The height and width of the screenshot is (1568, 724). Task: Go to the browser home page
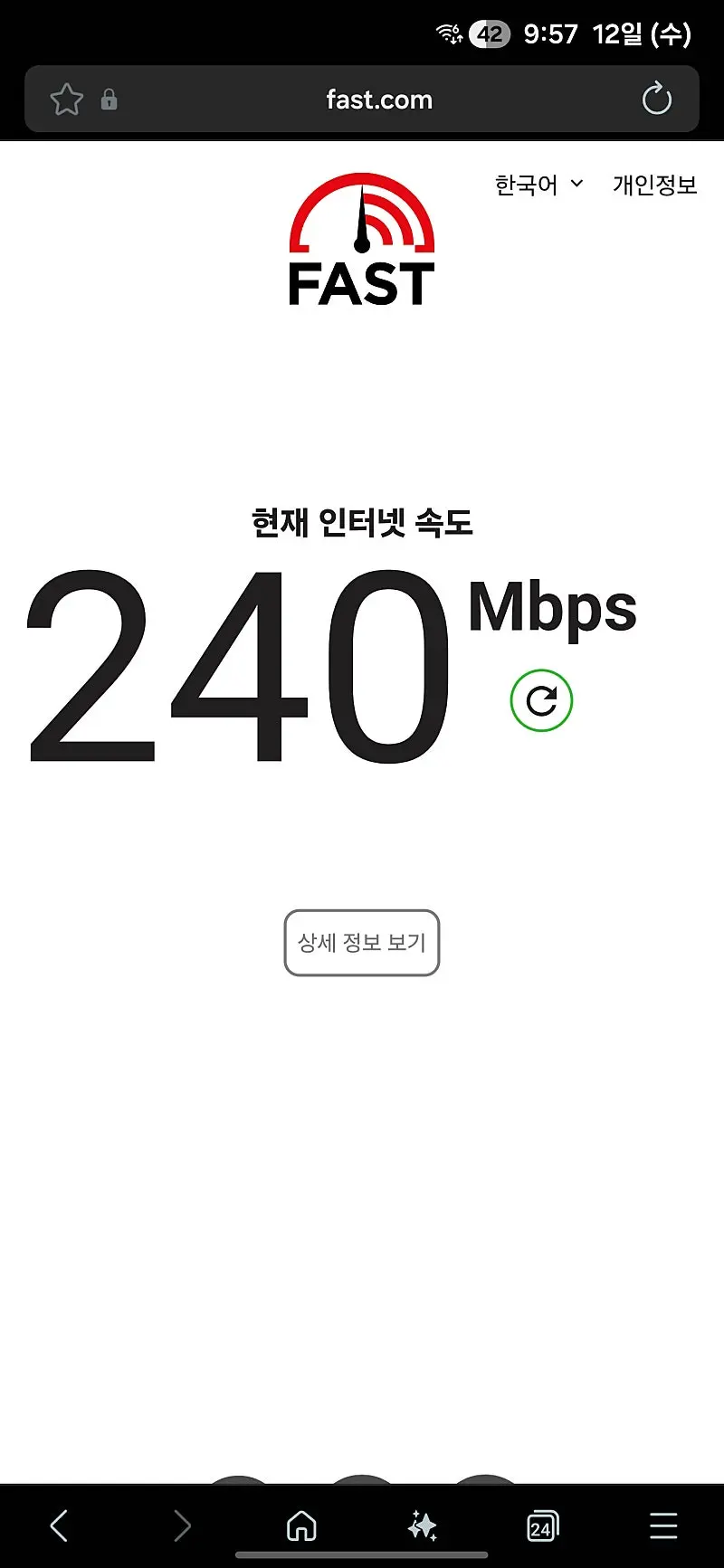pos(301,1525)
